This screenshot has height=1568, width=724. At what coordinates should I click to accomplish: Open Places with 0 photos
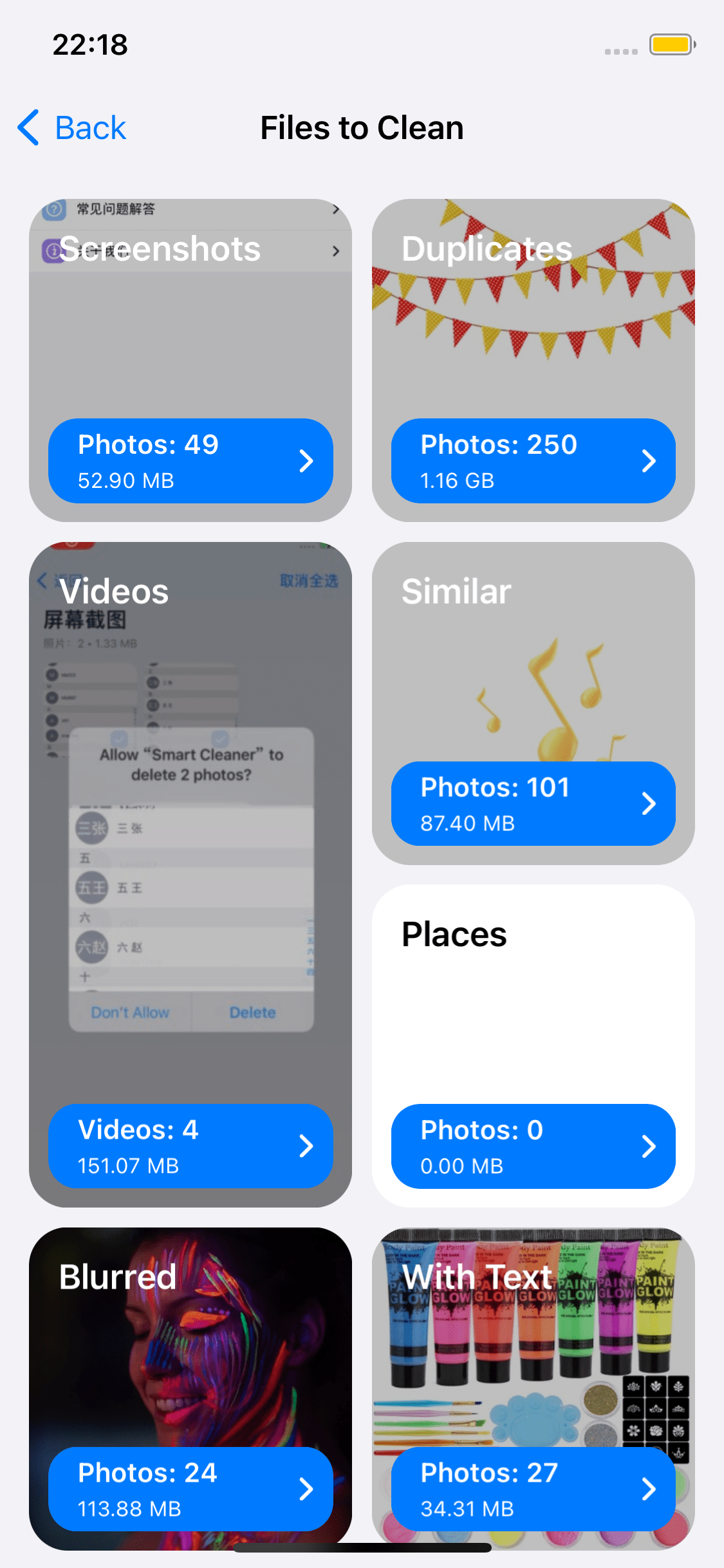click(534, 1146)
